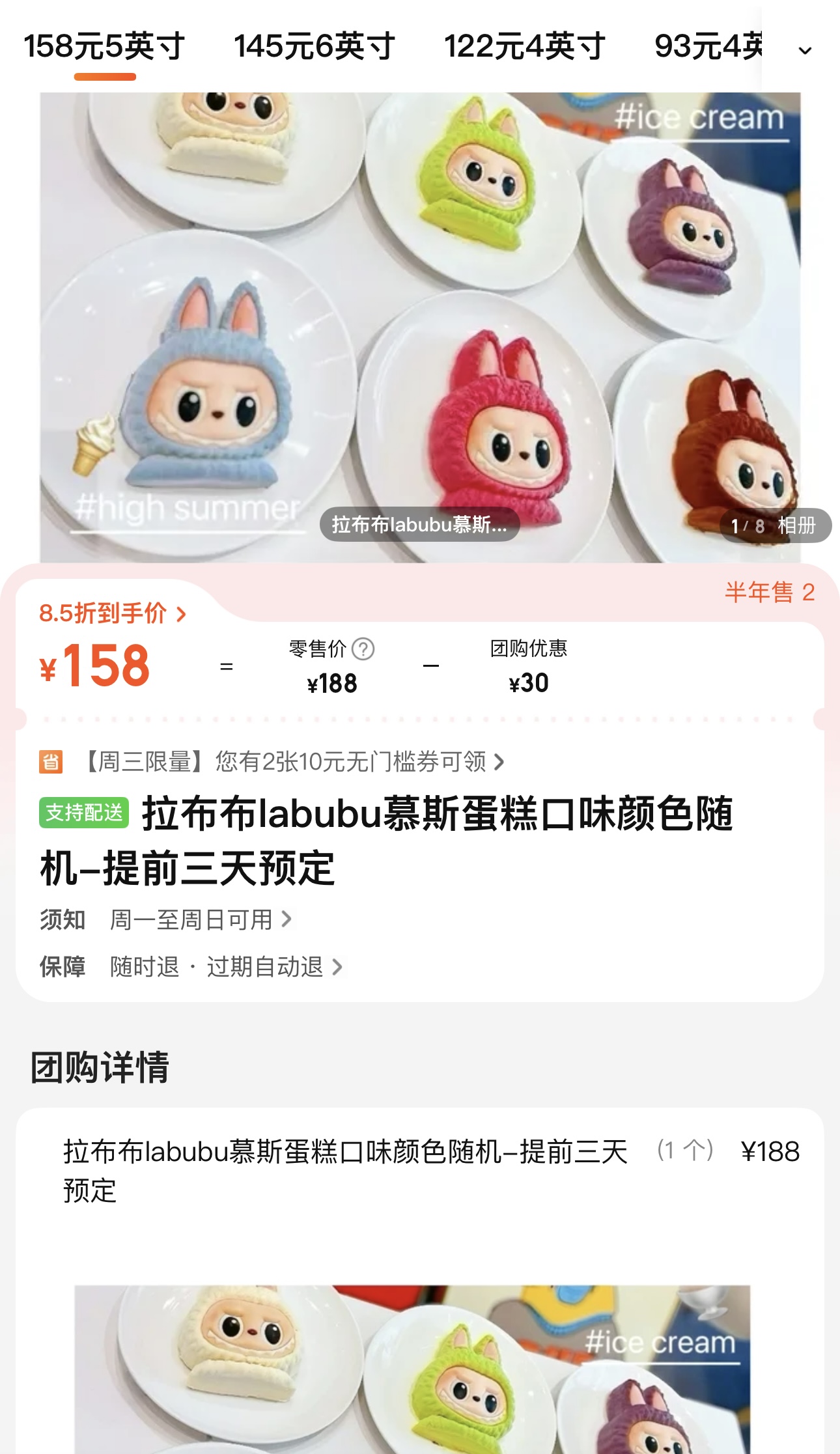Open the 相册 photo album

796,525
